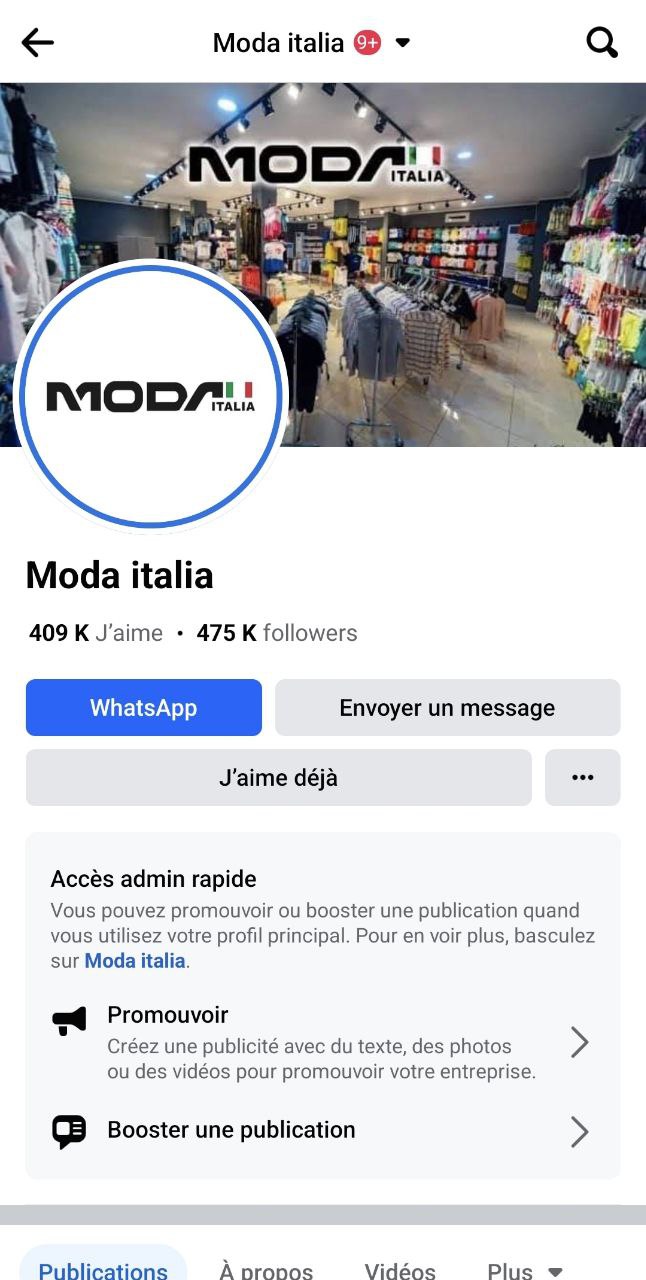
Task: Follow the blue Moda italia link
Action: (135, 960)
